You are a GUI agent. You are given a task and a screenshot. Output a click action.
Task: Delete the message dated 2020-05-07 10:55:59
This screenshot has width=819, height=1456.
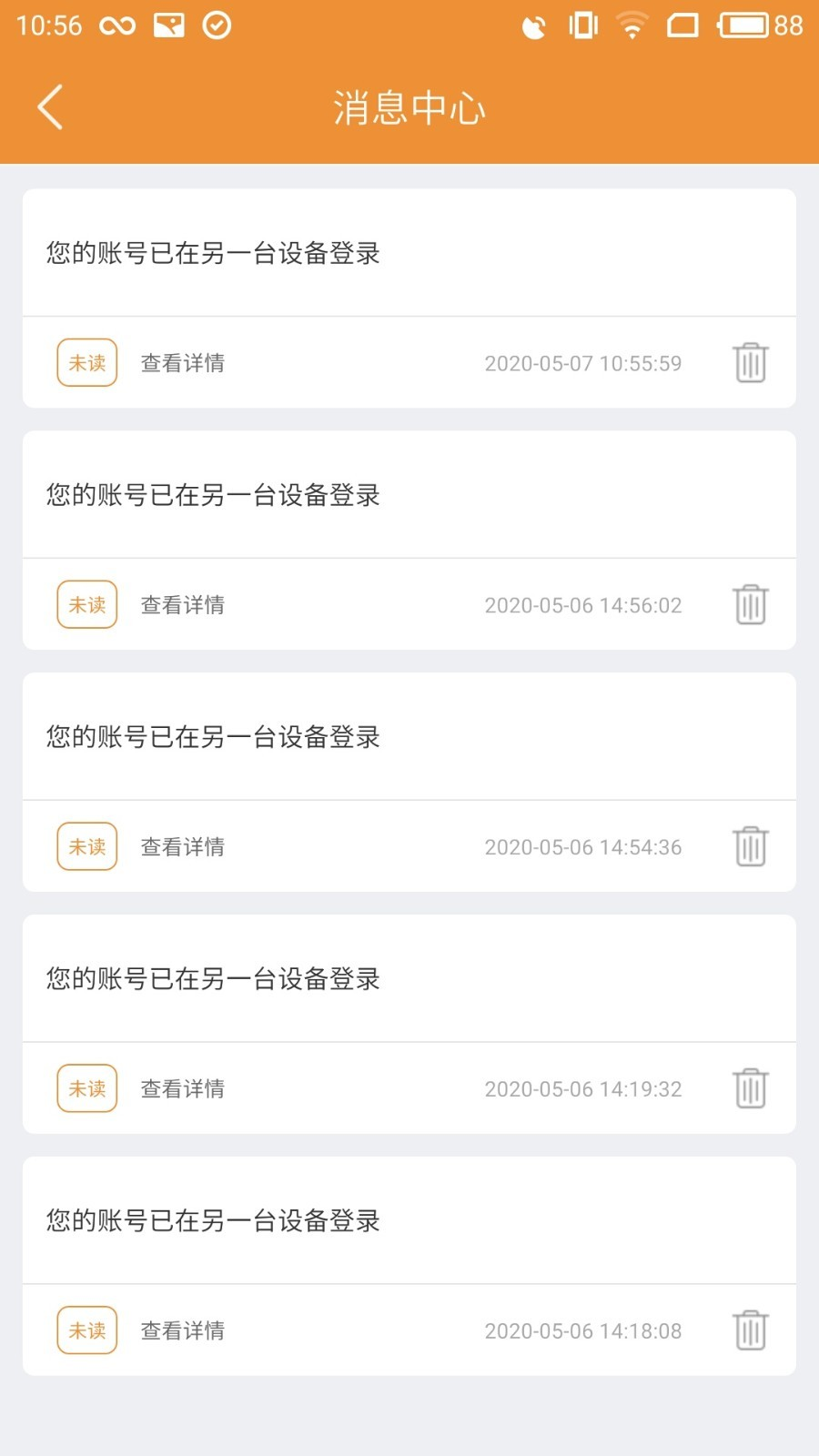751,363
